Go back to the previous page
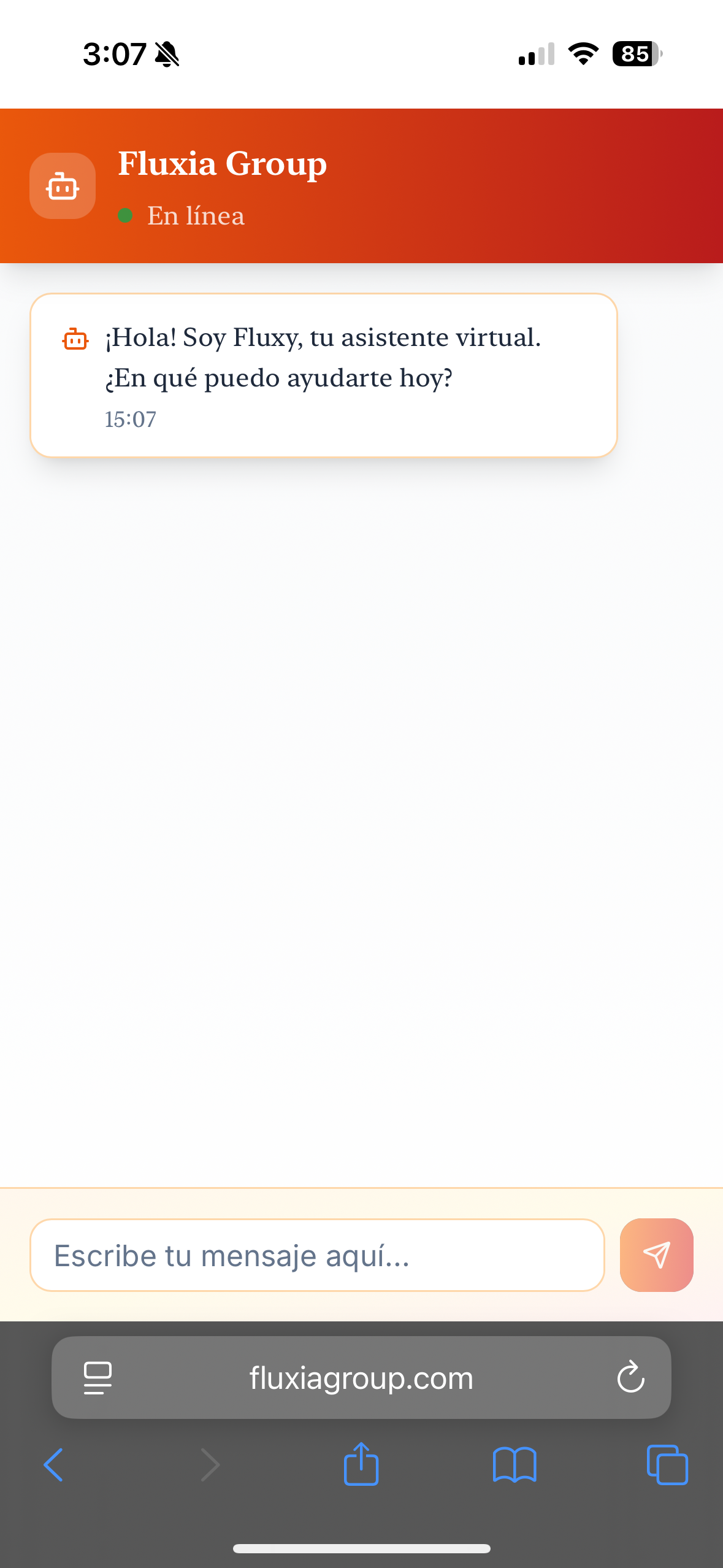This screenshot has width=723, height=1568. point(54,1465)
